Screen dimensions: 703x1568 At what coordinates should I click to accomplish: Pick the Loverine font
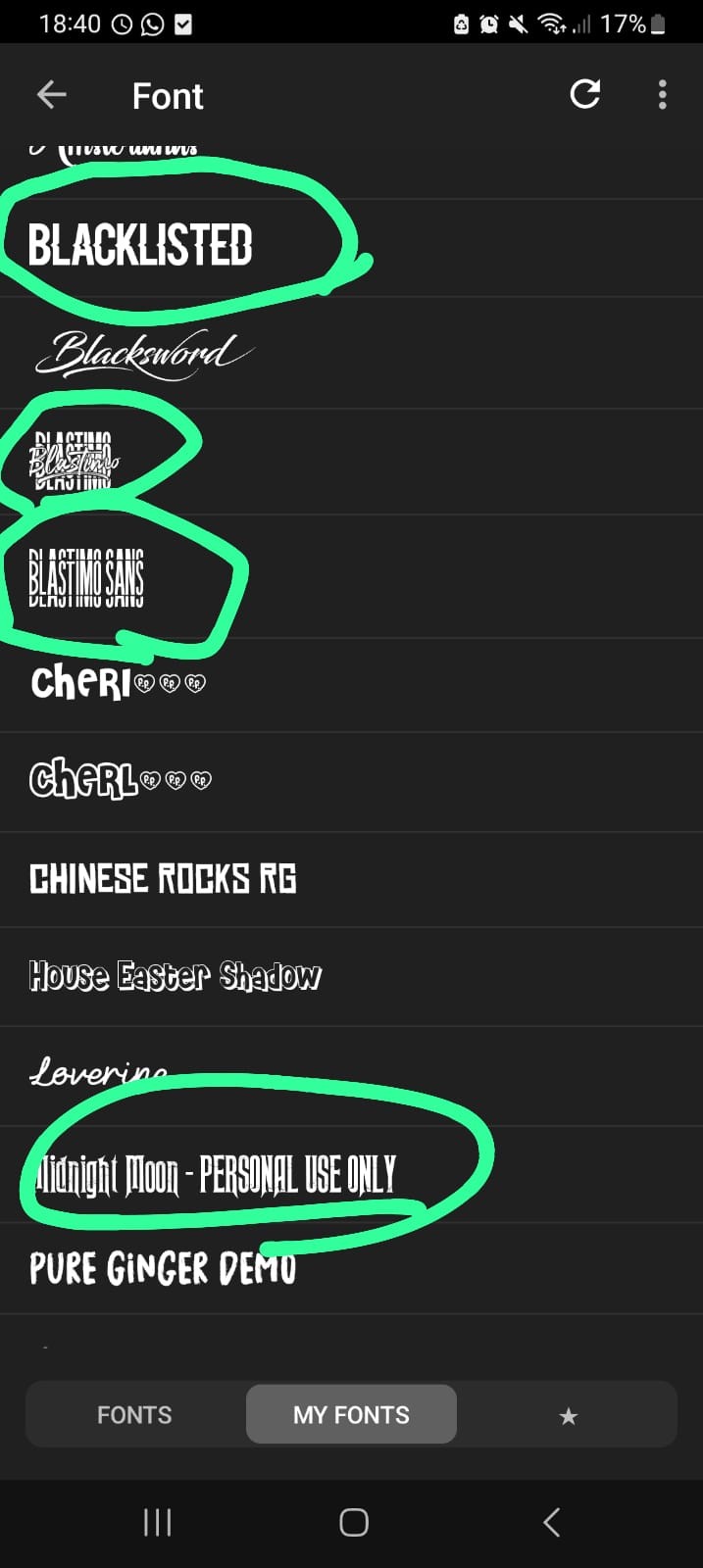click(x=98, y=1073)
